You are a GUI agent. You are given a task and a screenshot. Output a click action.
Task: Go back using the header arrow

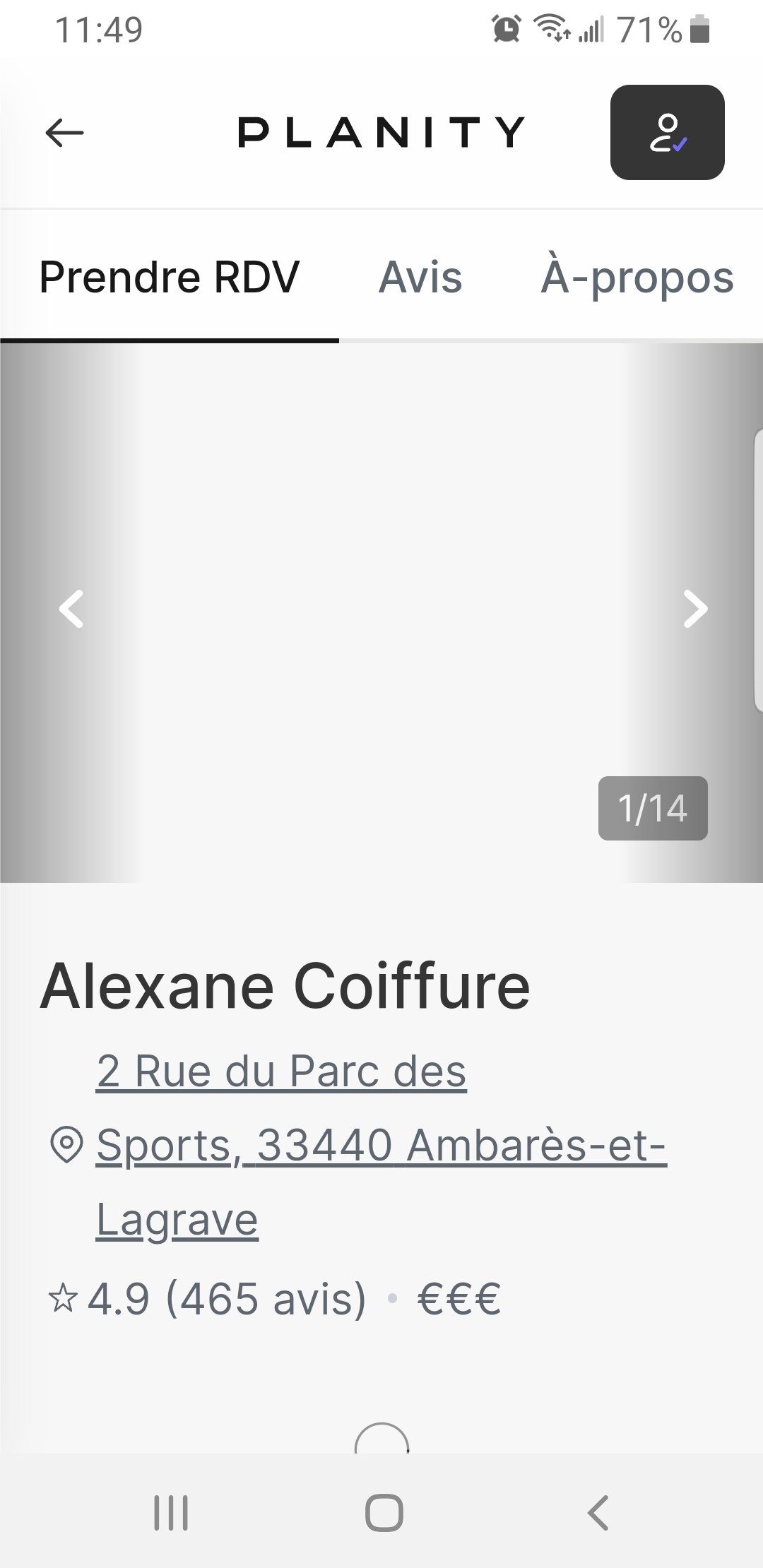point(64,133)
